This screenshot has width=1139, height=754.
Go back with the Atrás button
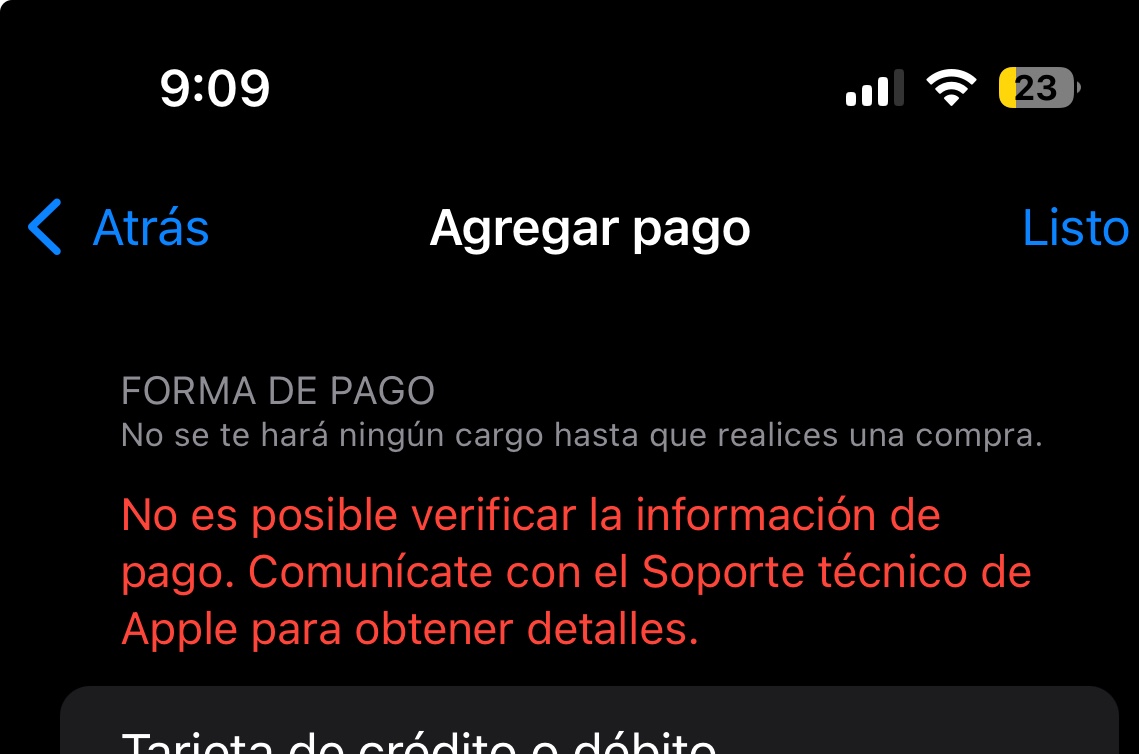coord(120,228)
